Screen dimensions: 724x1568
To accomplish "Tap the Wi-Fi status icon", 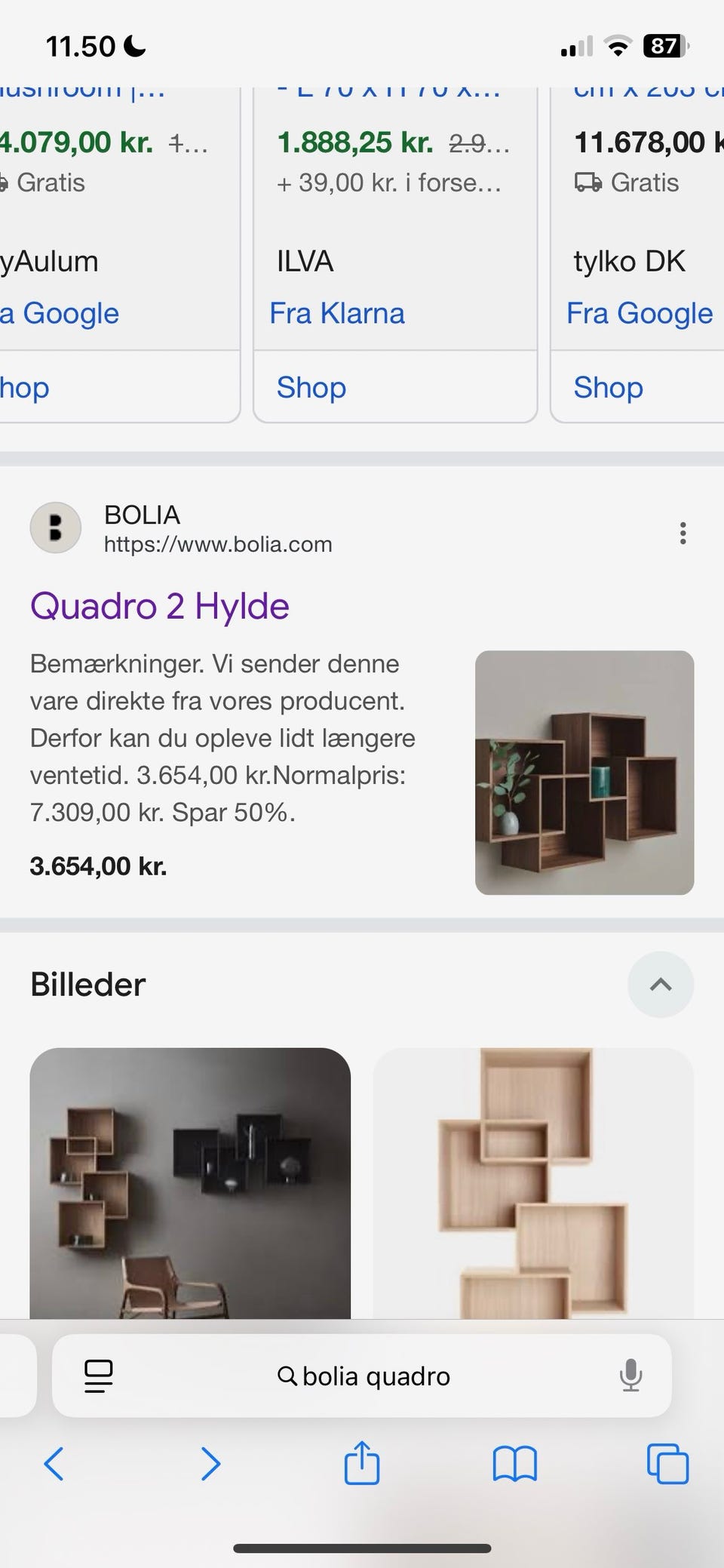I will 618,45.
